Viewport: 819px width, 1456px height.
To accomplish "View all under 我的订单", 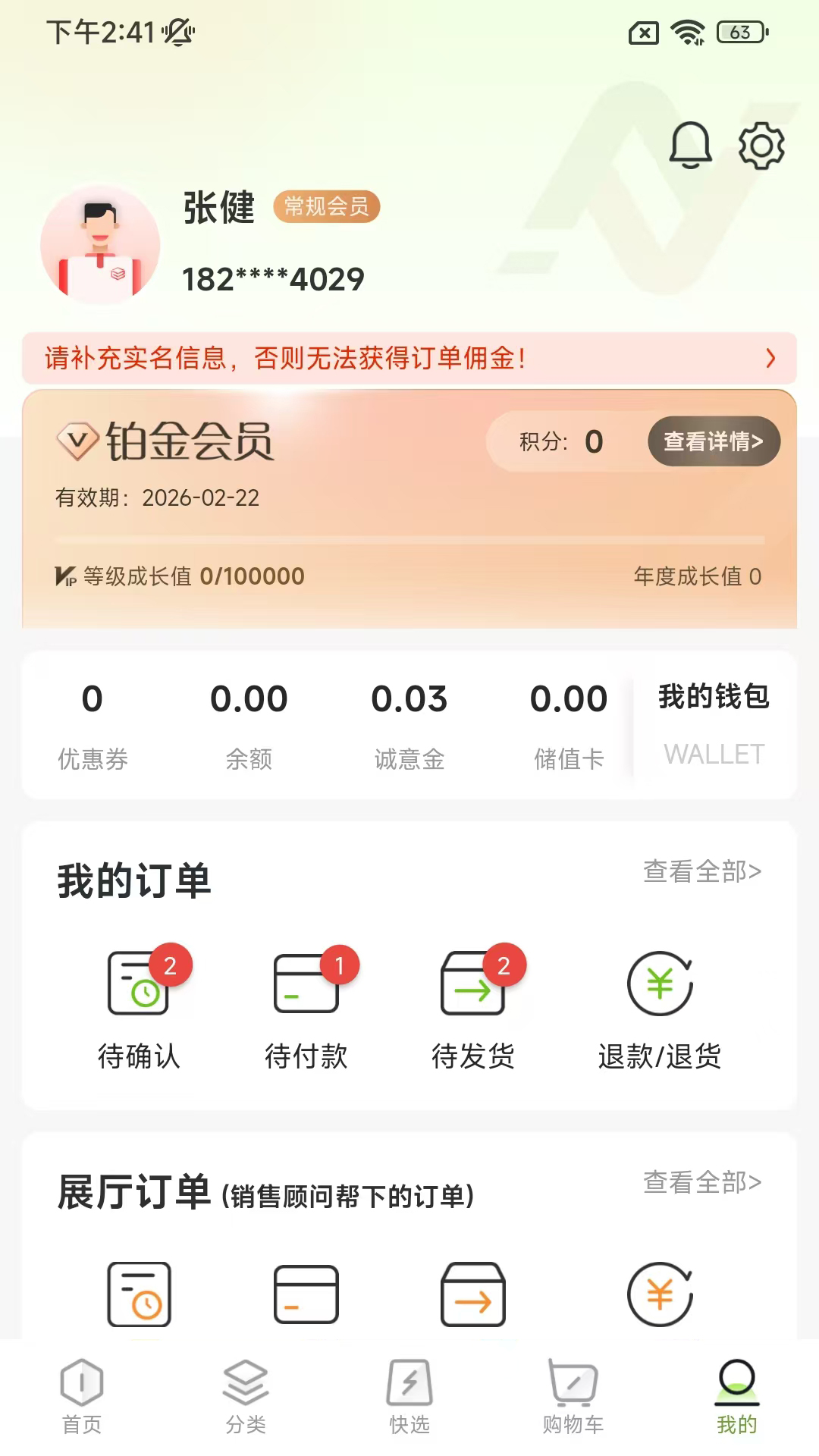I will [702, 871].
